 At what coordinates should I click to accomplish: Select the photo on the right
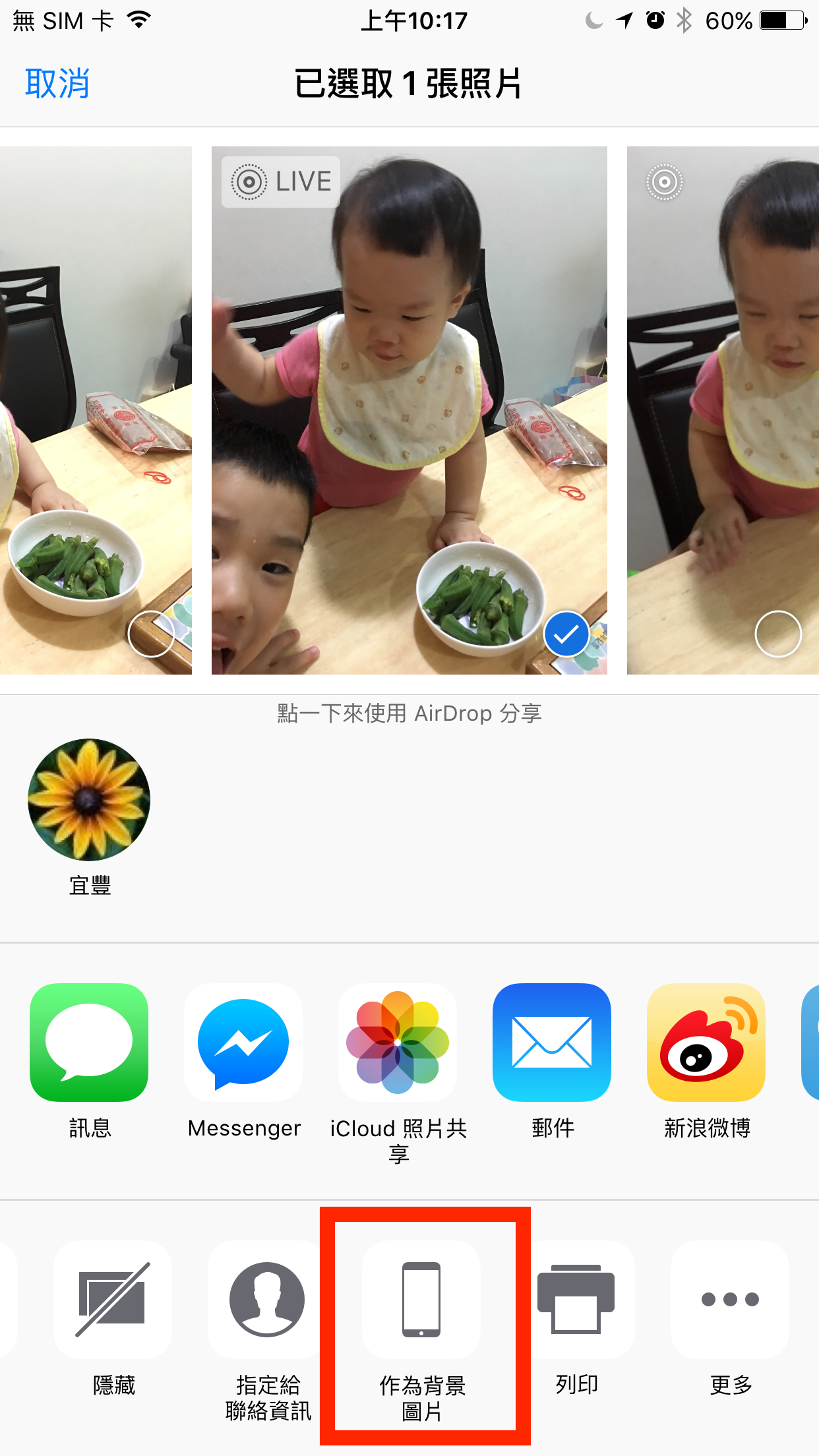pyautogui.click(x=777, y=634)
